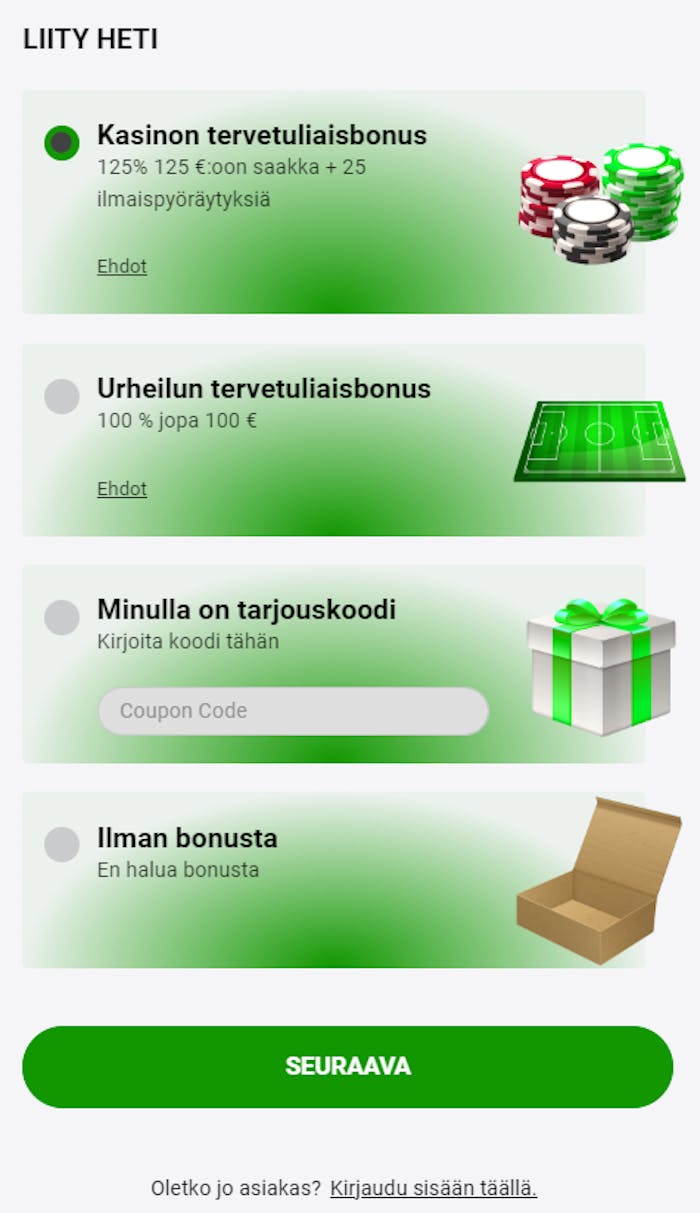Screen dimensions: 700x1213
Task: Select the Kasinon tervetuliaisbonus radio option
Action: pyautogui.click(x=62, y=143)
